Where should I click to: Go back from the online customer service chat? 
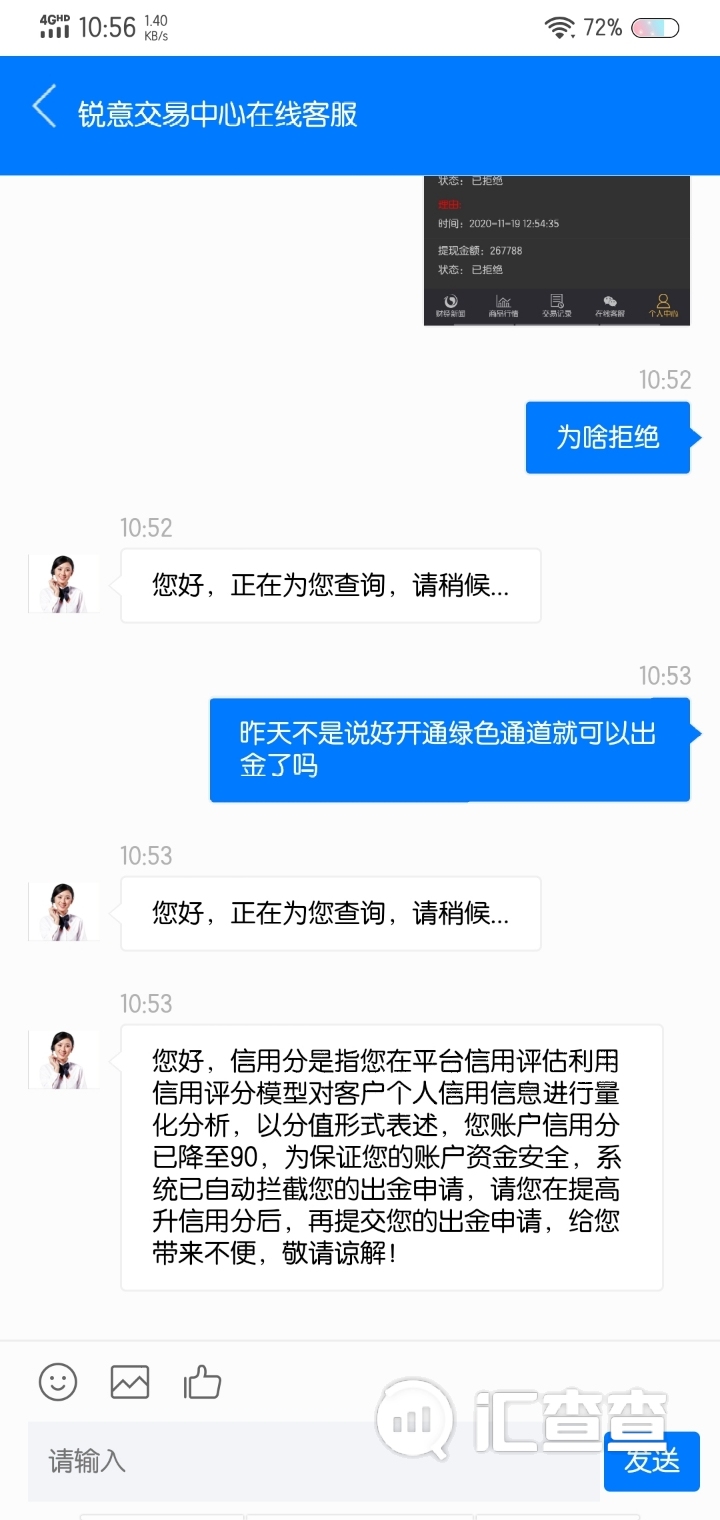coord(44,108)
